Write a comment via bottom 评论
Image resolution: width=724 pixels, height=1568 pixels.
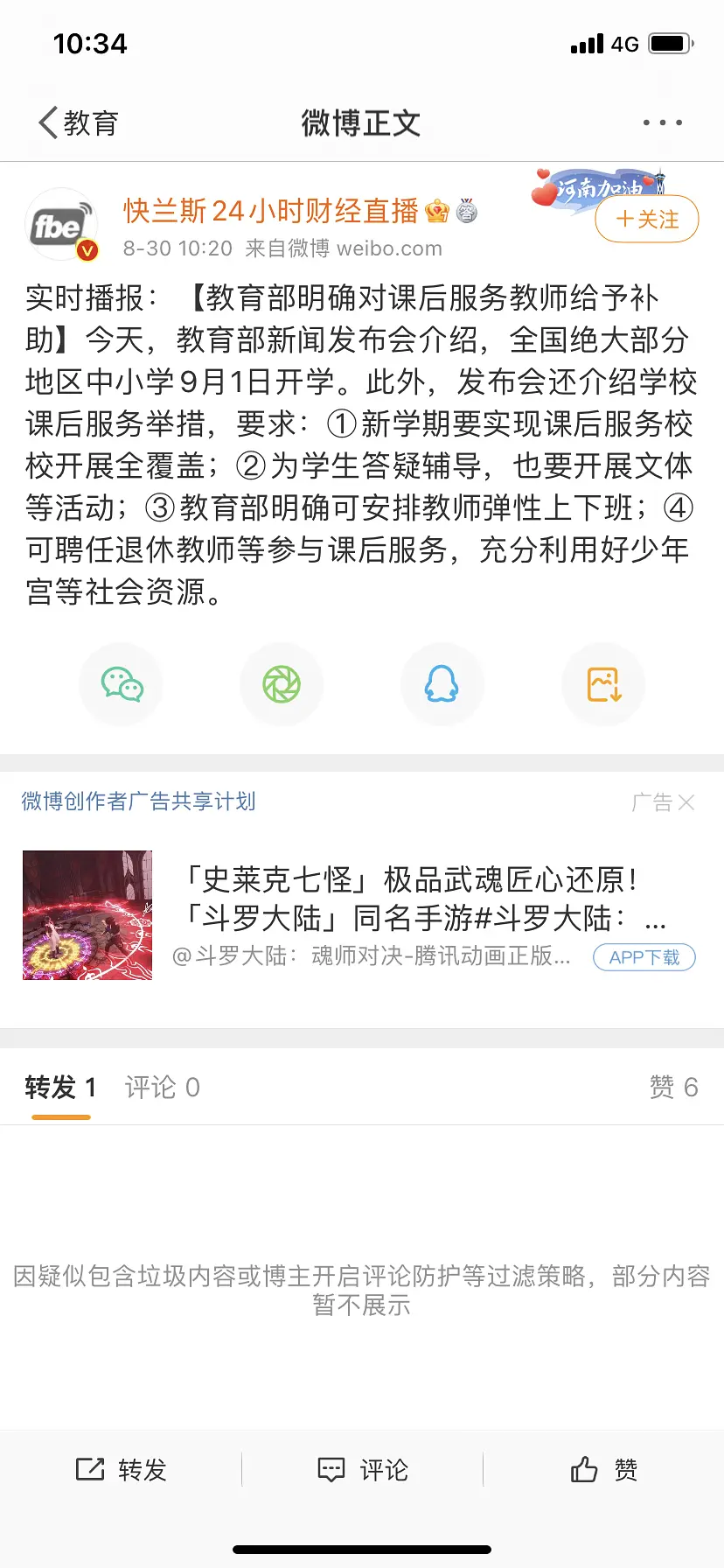pos(362,1470)
